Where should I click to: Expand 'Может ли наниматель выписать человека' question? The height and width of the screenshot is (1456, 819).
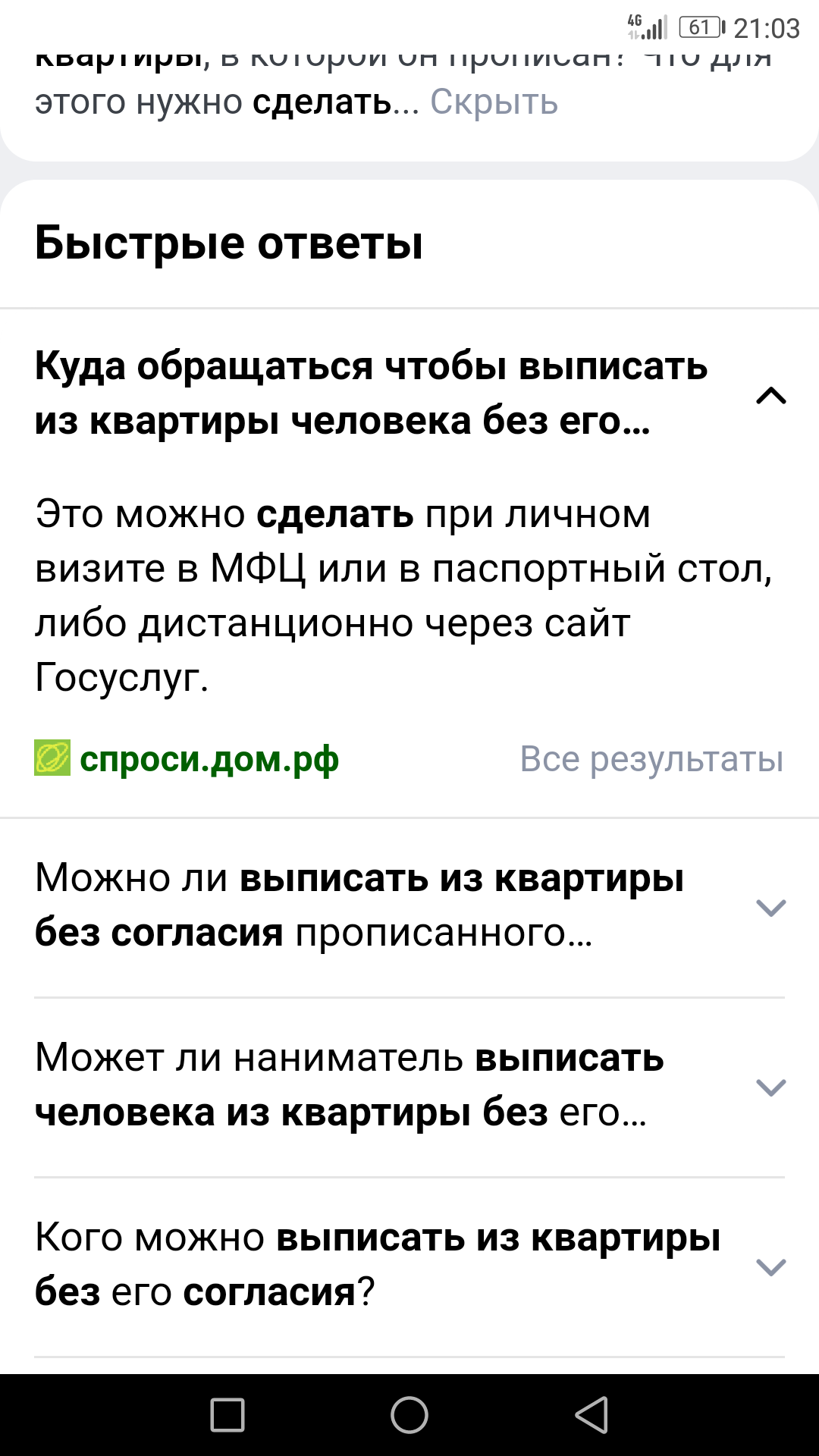point(770,1086)
